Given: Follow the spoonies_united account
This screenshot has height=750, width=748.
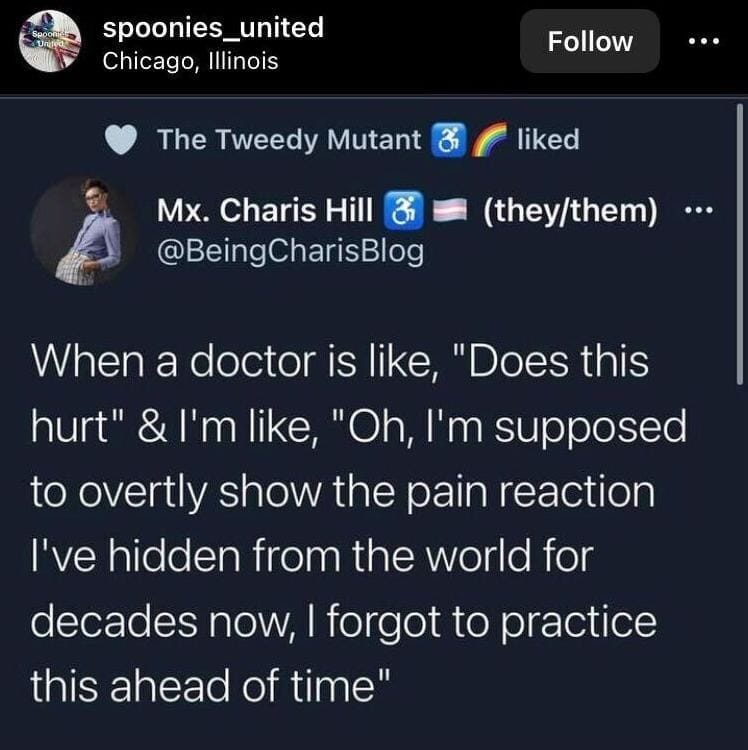Looking at the screenshot, I should click(x=589, y=41).
